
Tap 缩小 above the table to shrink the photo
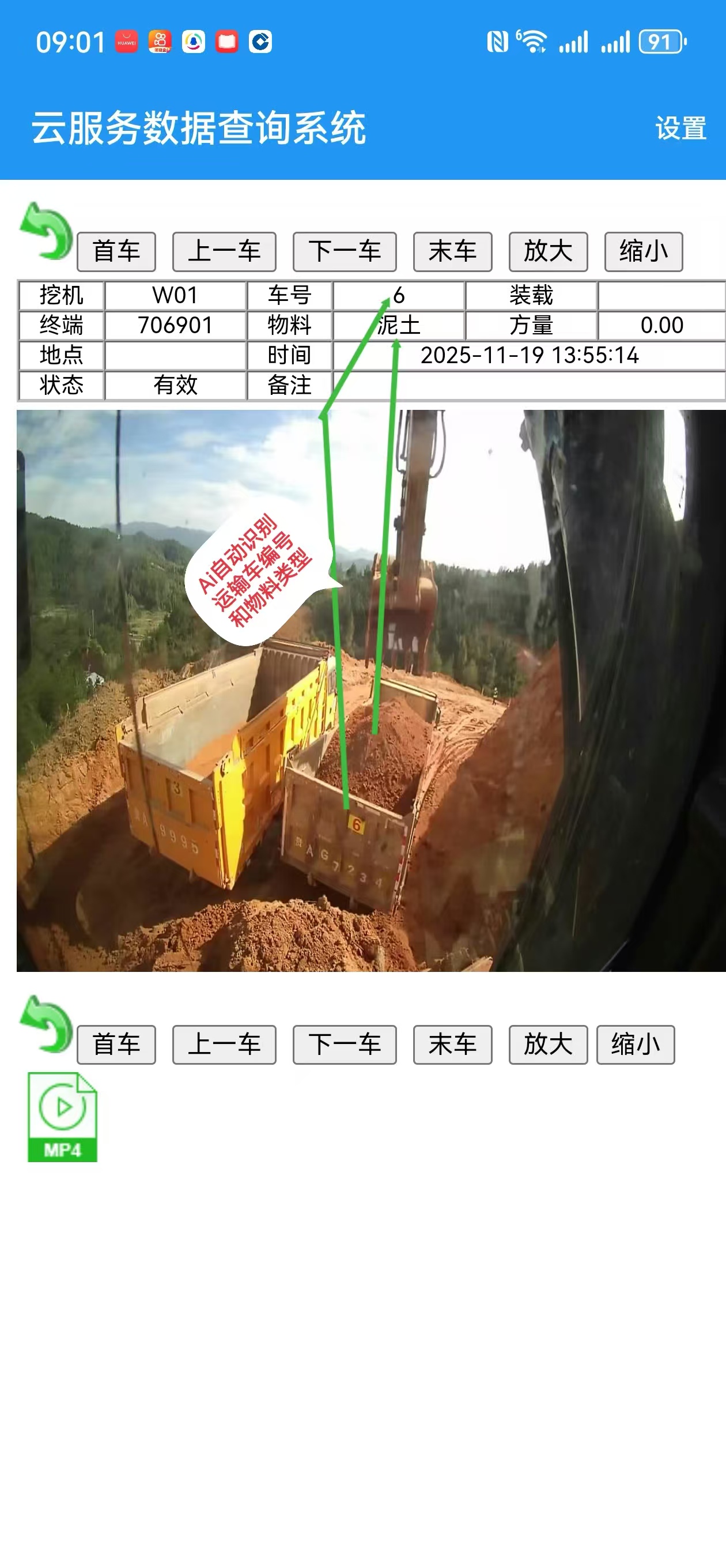[x=643, y=251]
